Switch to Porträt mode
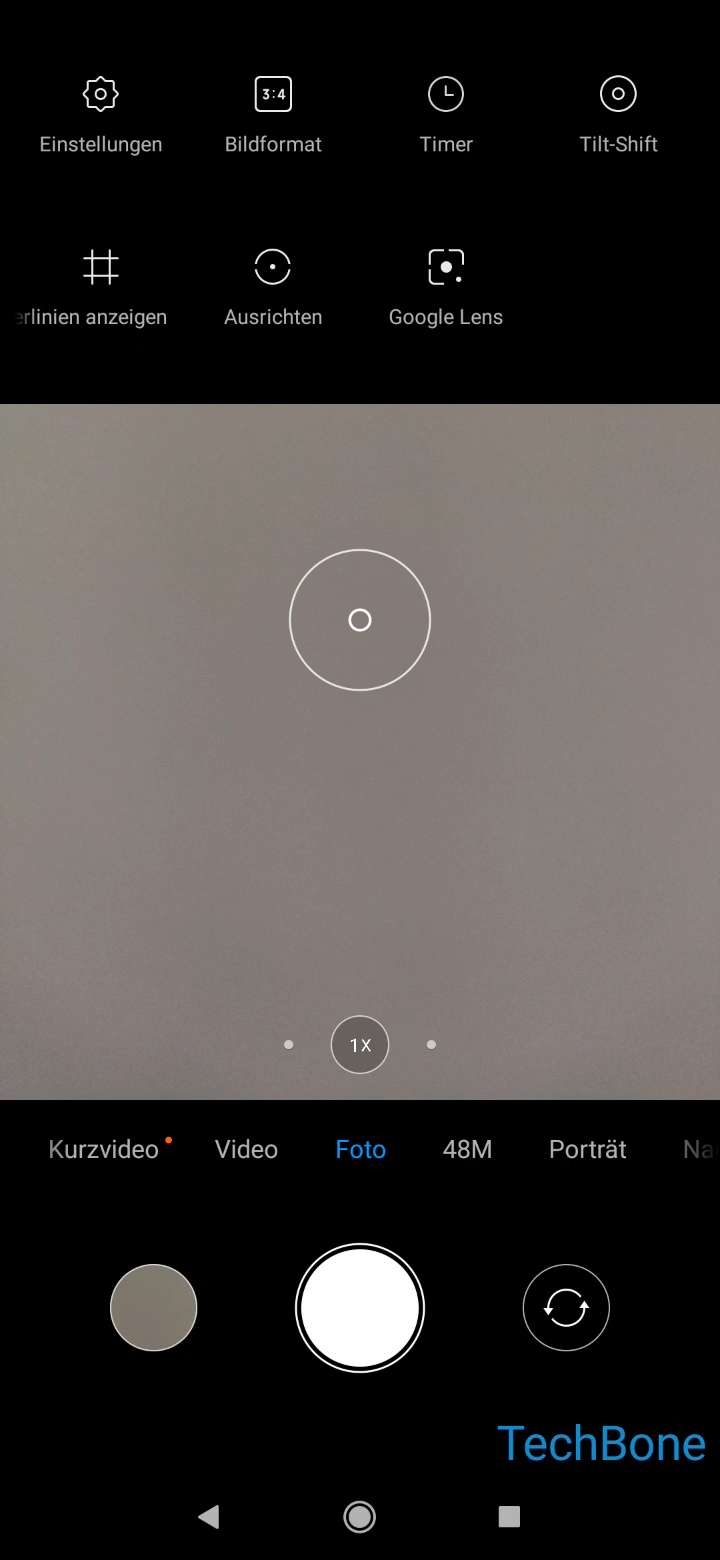720x1560 pixels. (588, 1150)
